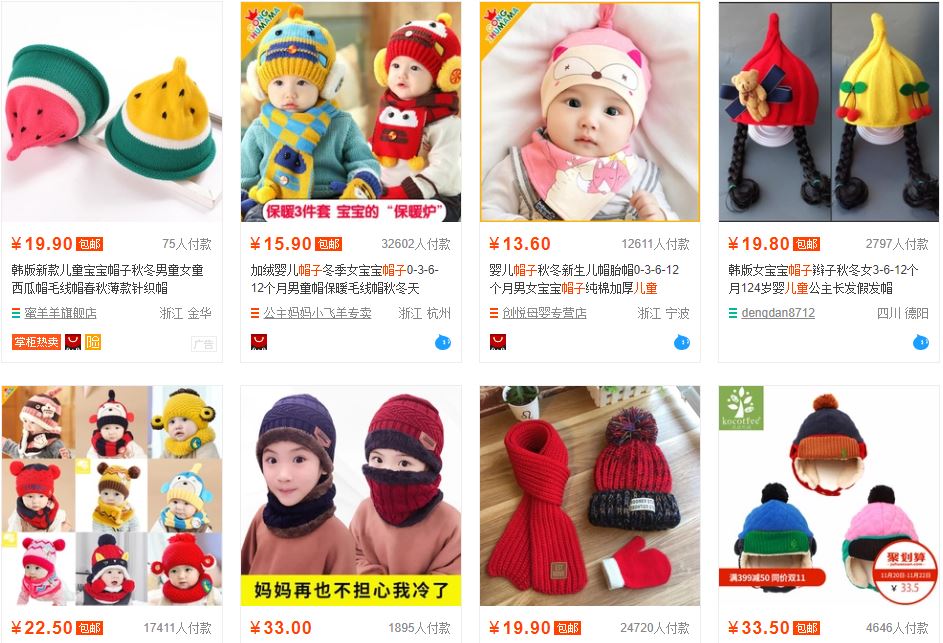Chat with seller of the ¥13.60 hat
The image size is (943, 643).
pyautogui.click(x=682, y=343)
